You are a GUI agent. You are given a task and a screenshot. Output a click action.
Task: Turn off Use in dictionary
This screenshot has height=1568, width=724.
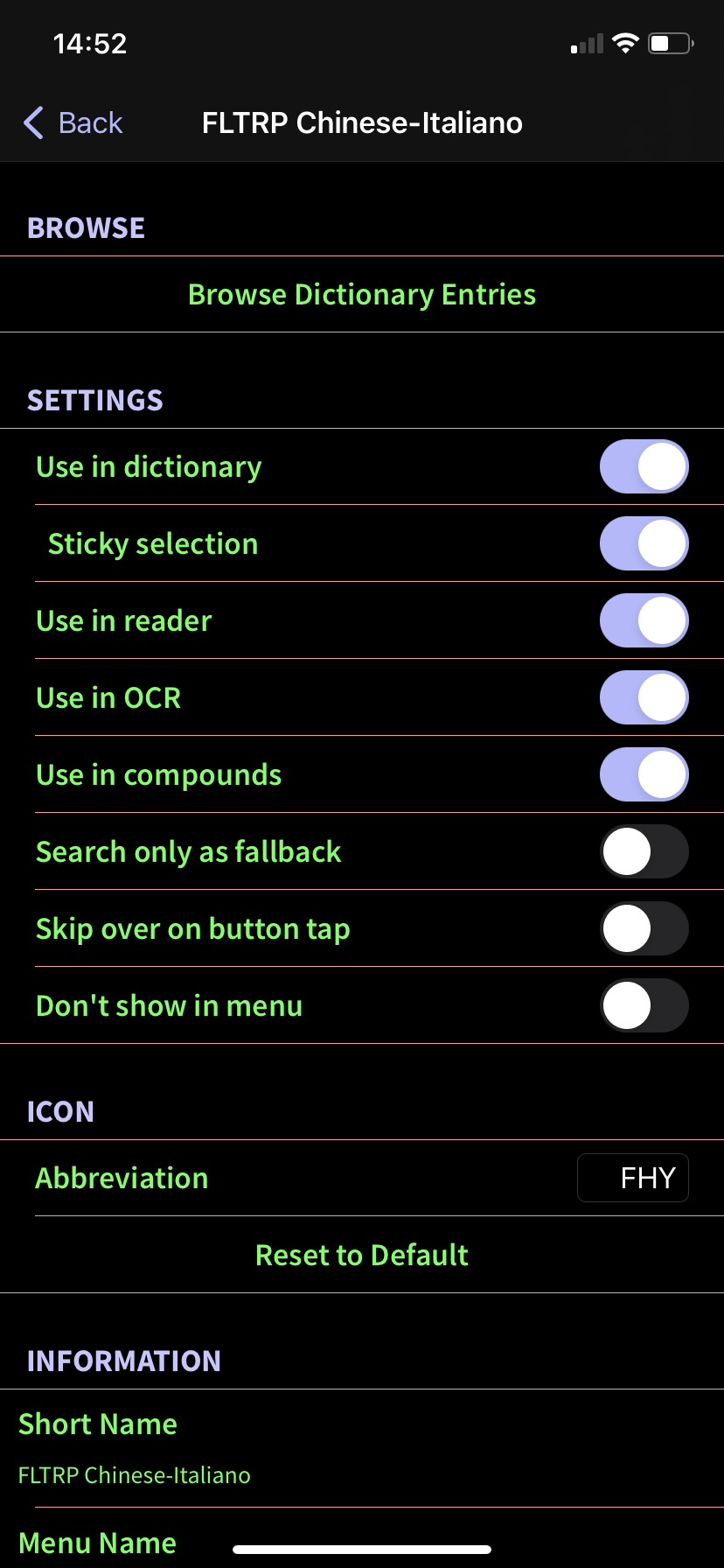point(644,466)
